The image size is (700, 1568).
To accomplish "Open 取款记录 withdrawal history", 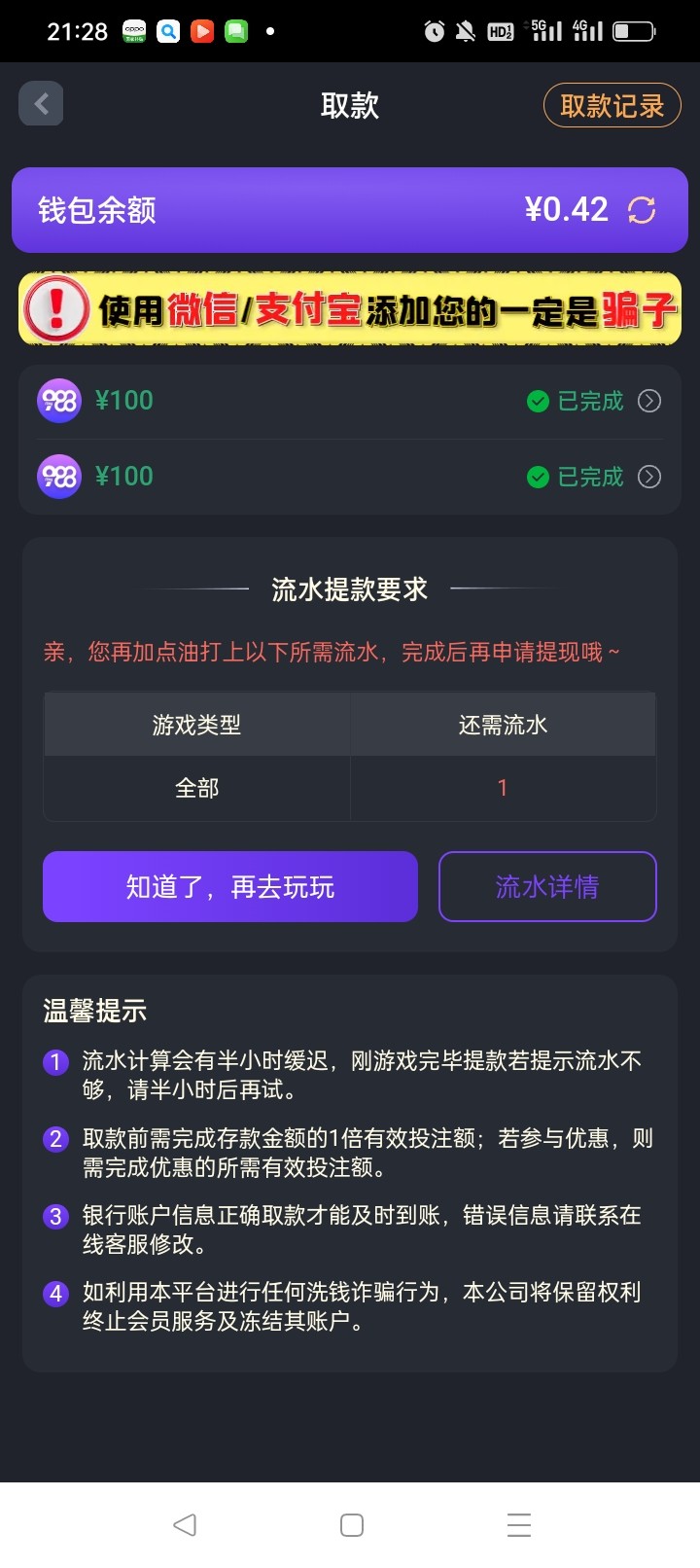I will [x=612, y=105].
